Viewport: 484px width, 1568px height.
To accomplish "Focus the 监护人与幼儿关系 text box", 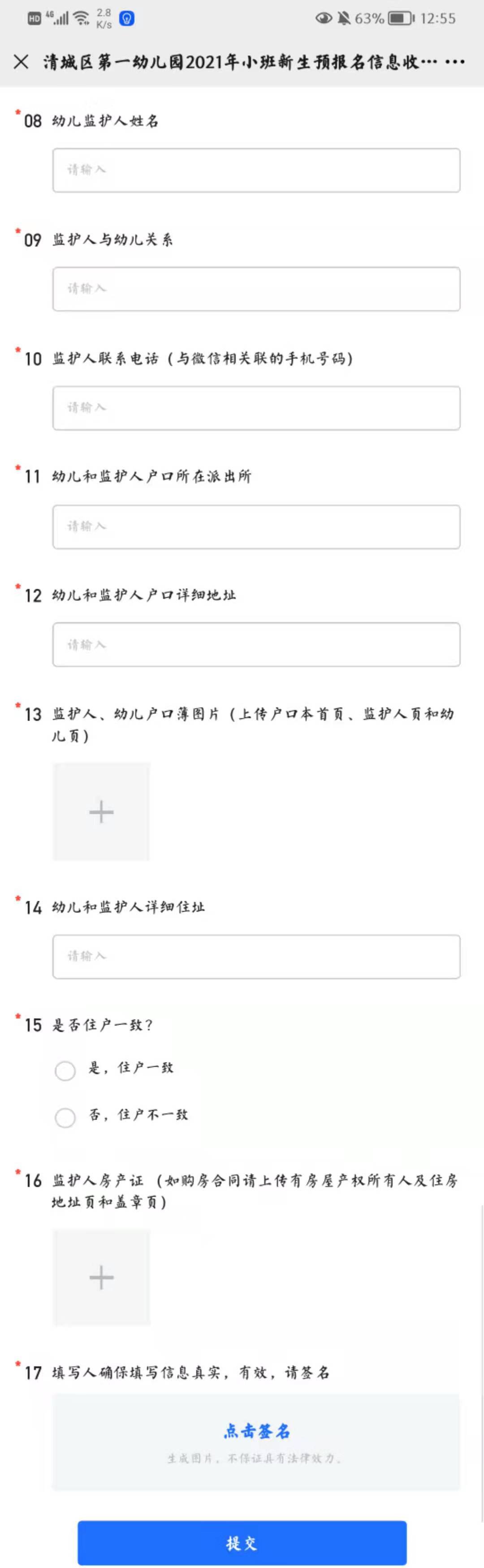I will (256, 288).
